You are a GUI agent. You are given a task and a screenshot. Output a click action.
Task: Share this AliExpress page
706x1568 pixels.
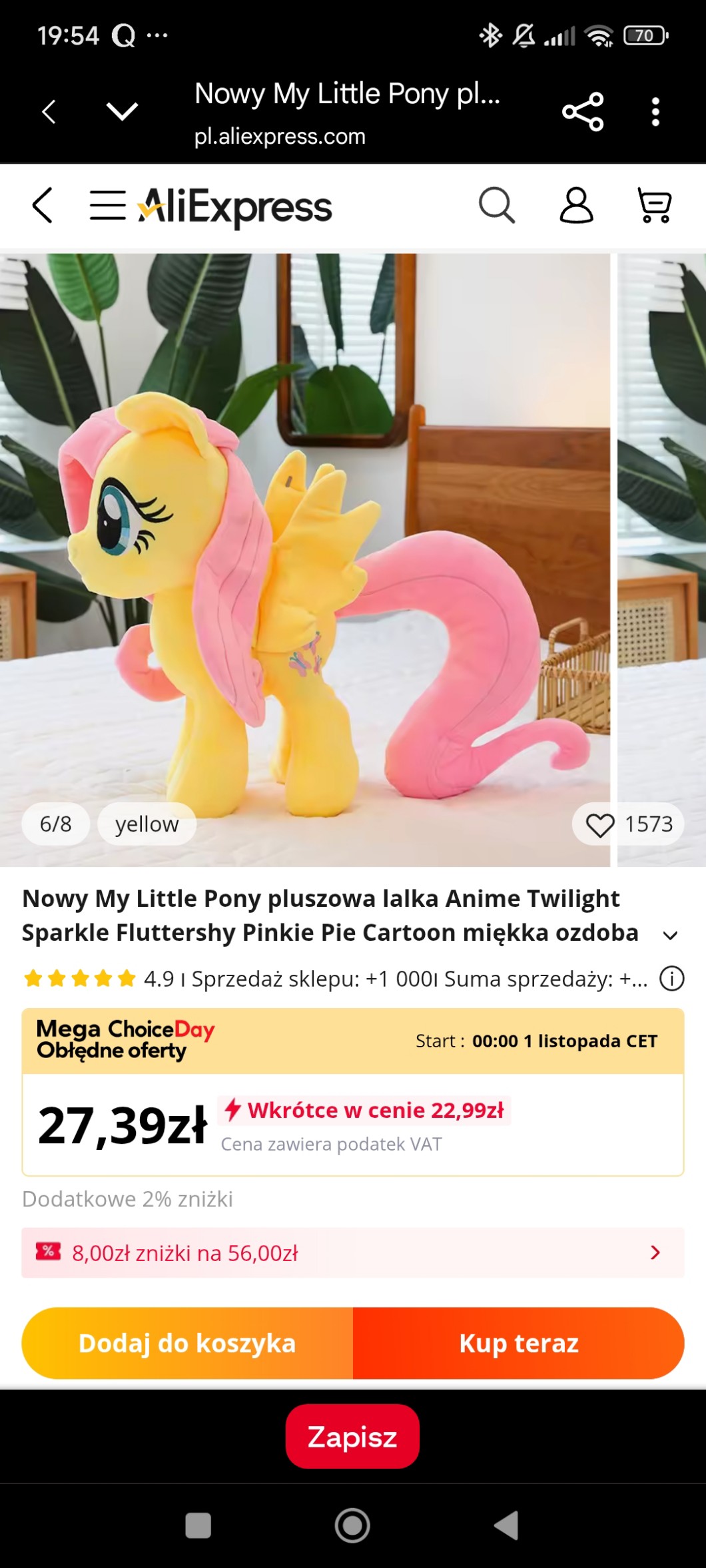click(583, 111)
